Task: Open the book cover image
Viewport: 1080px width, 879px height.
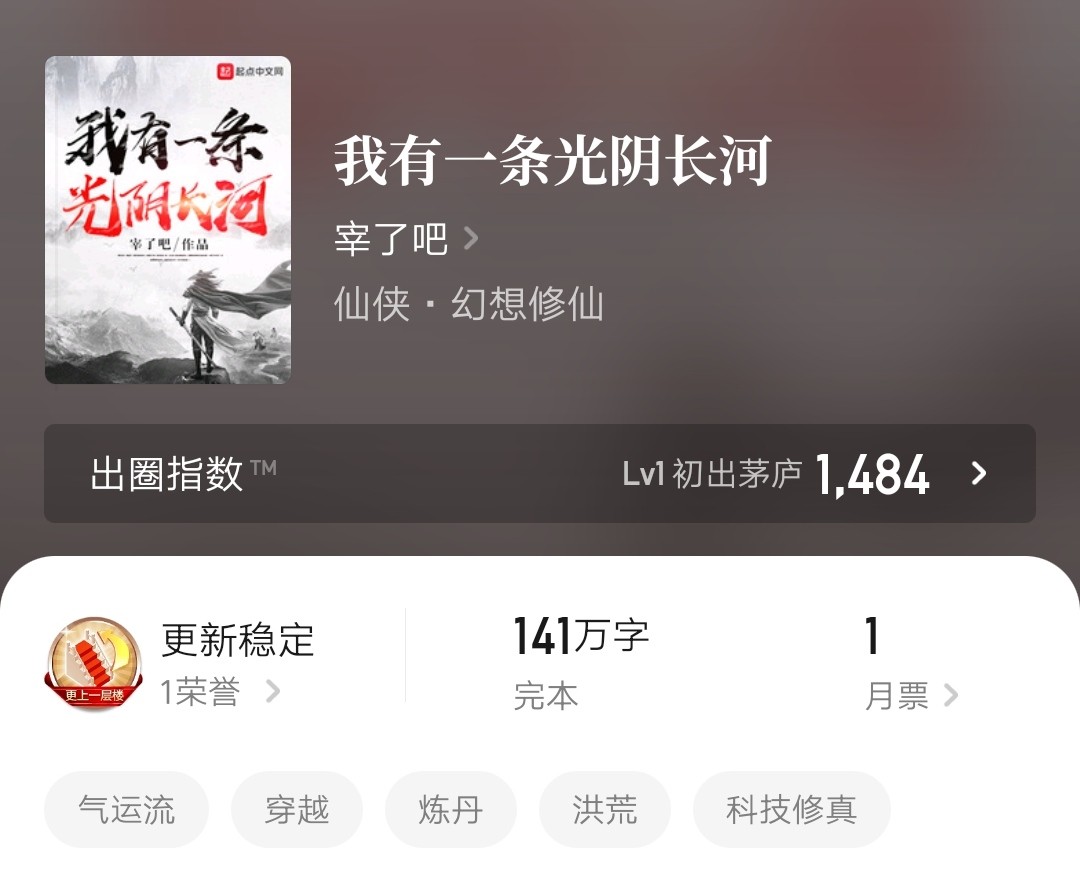Action: tap(168, 220)
